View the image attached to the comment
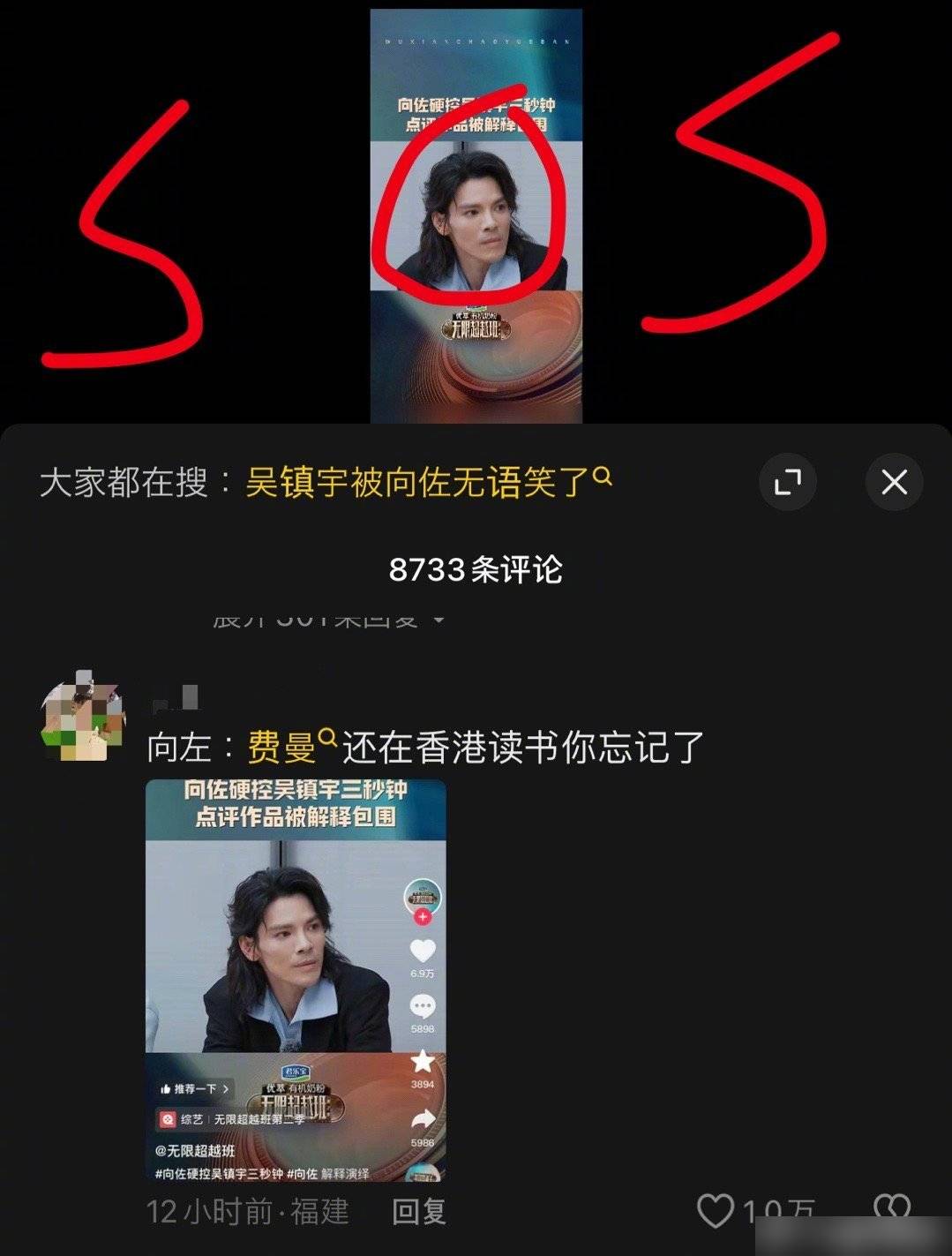 295,980
